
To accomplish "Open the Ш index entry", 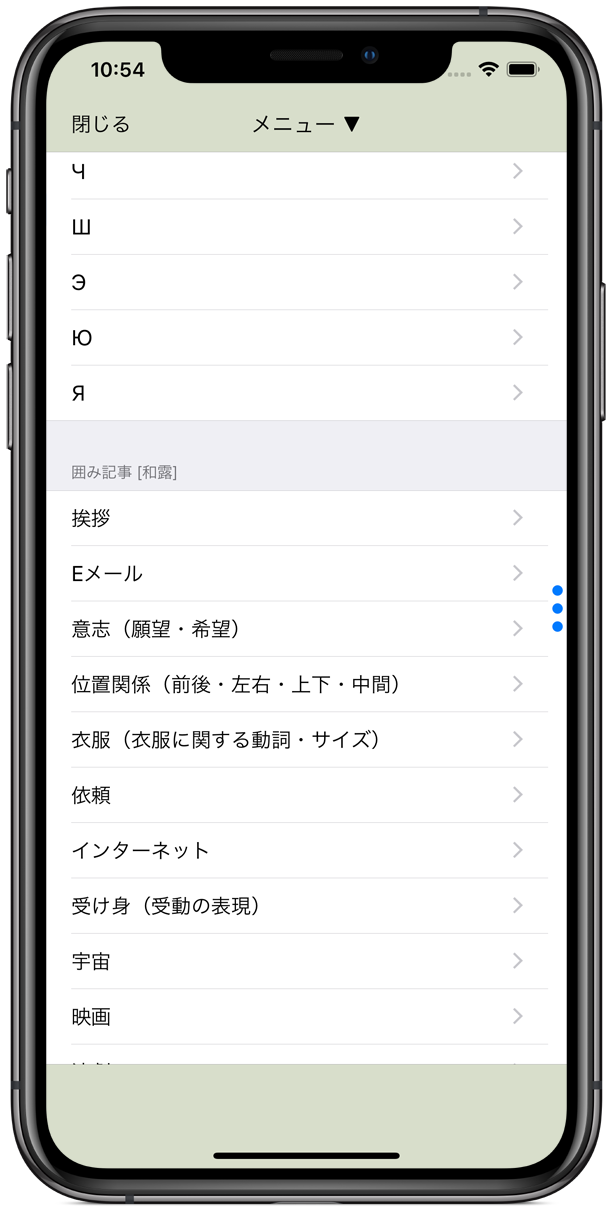I will point(300,227).
